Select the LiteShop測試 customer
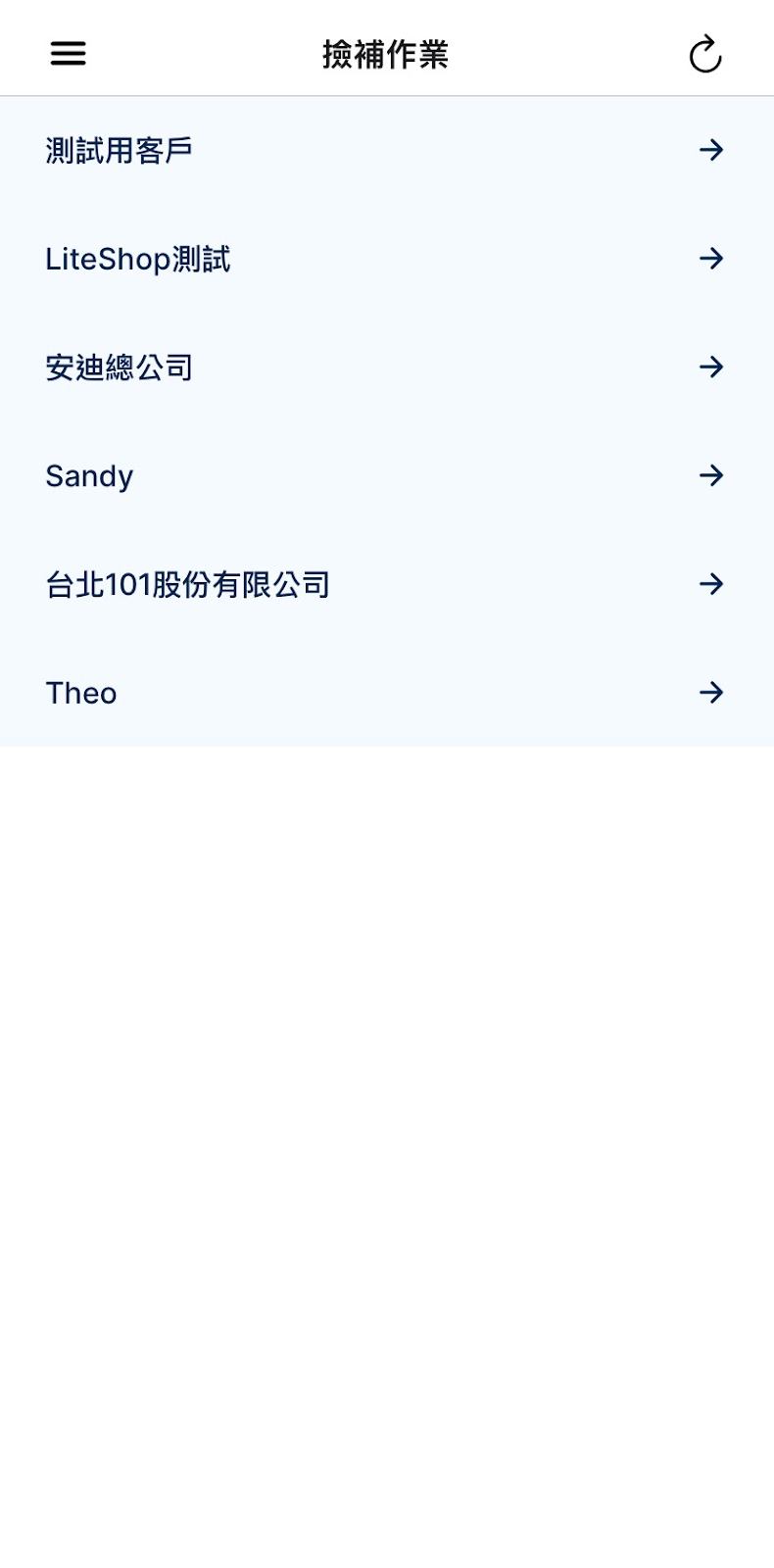The height and width of the screenshot is (1568, 774). tap(387, 259)
